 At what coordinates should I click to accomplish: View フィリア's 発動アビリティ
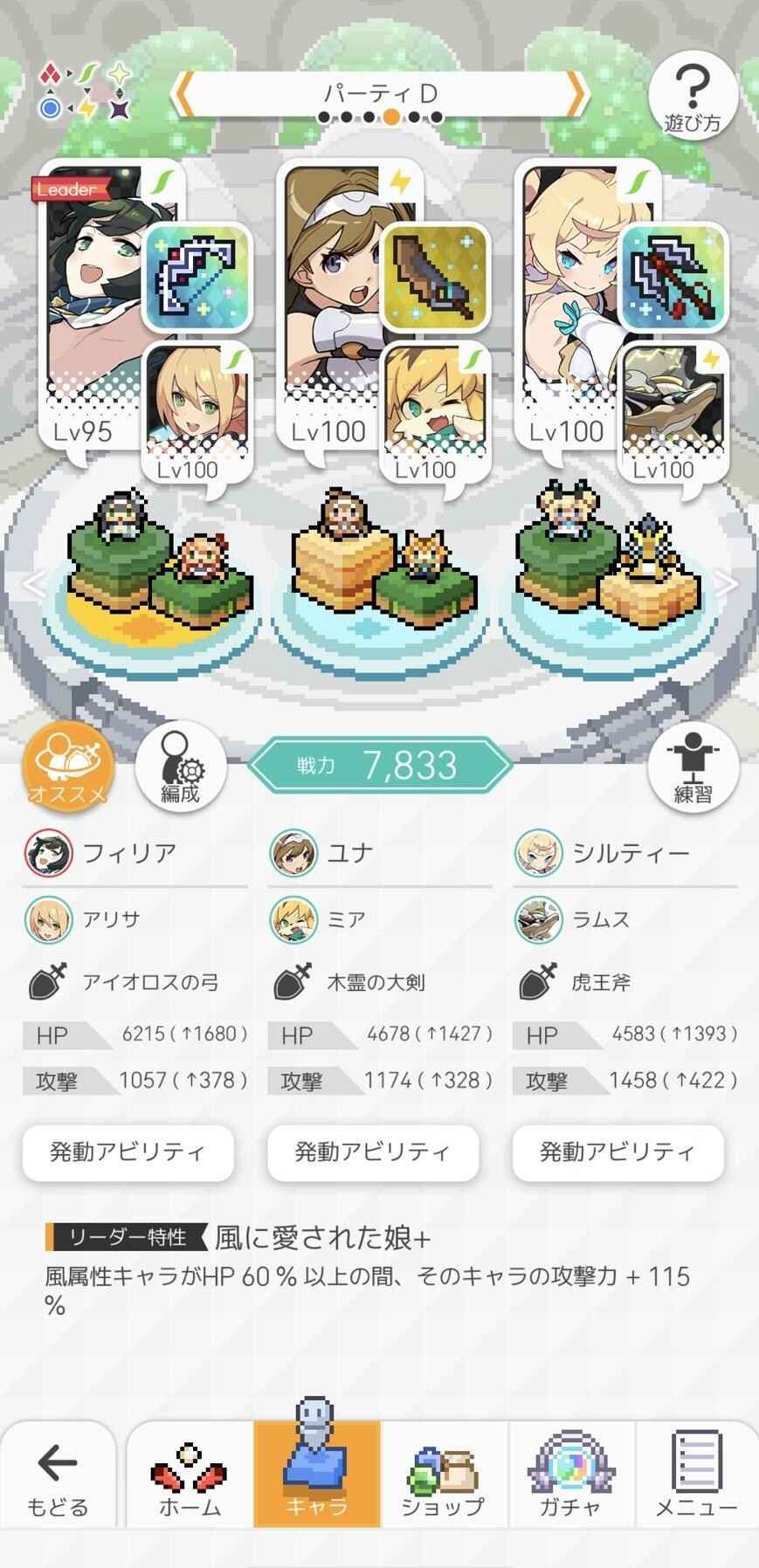128,1152
